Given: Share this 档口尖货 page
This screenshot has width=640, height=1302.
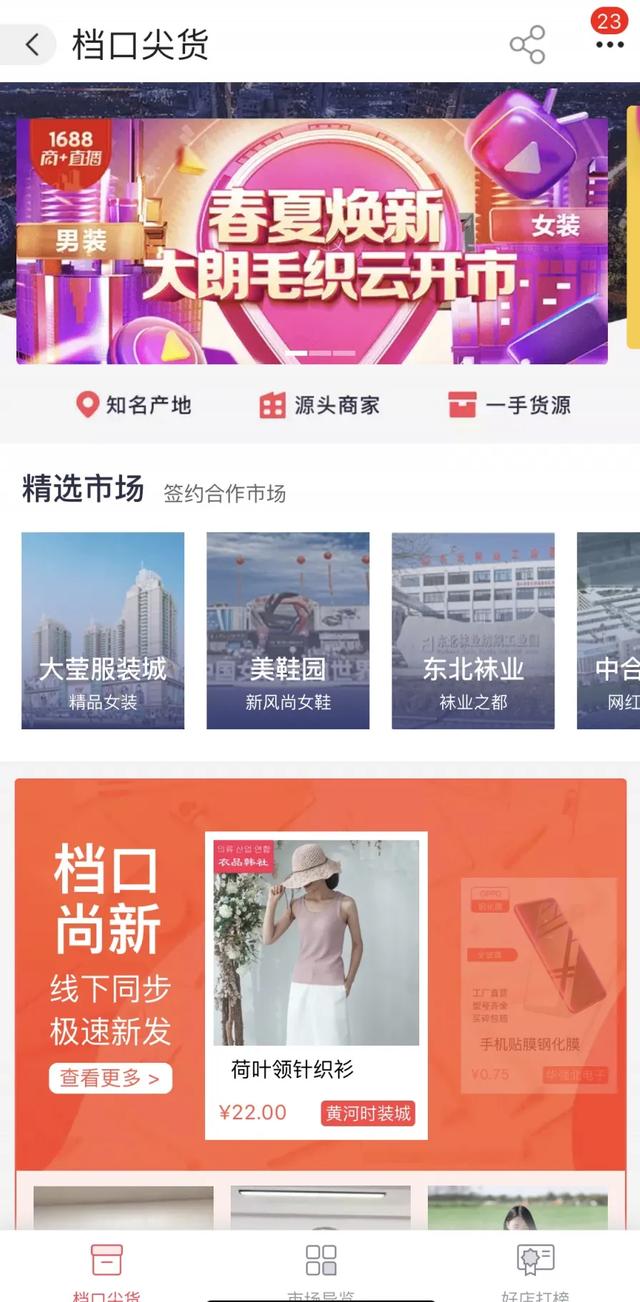Looking at the screenshot, I should (527, 45).
